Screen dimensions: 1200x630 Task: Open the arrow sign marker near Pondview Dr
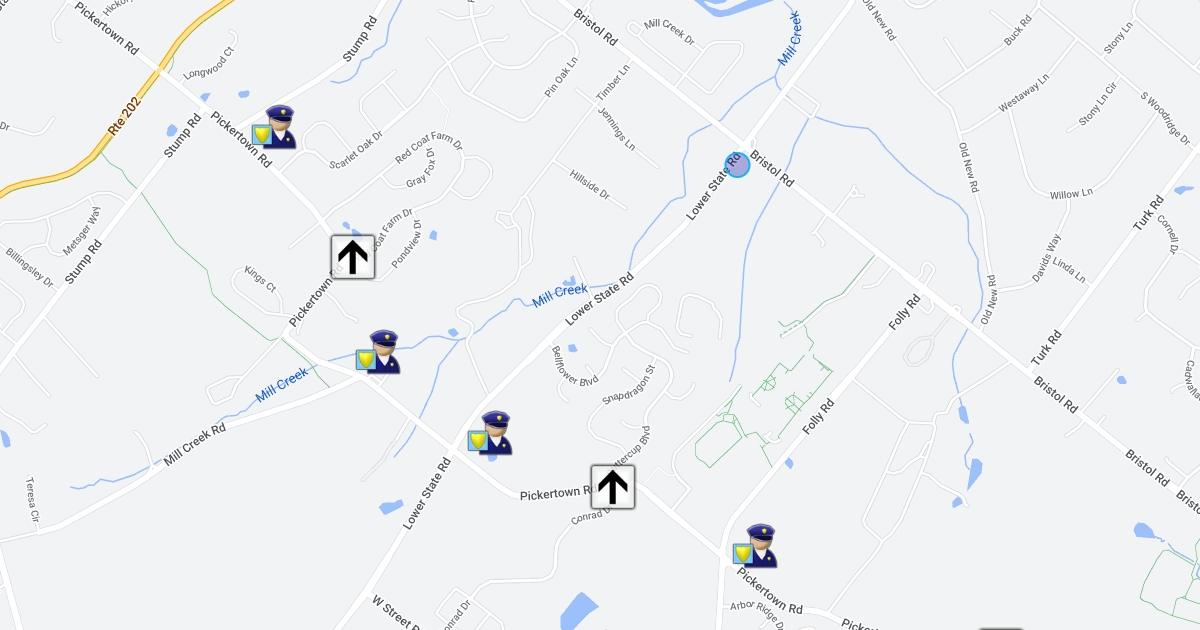click(x=353, y=257)
